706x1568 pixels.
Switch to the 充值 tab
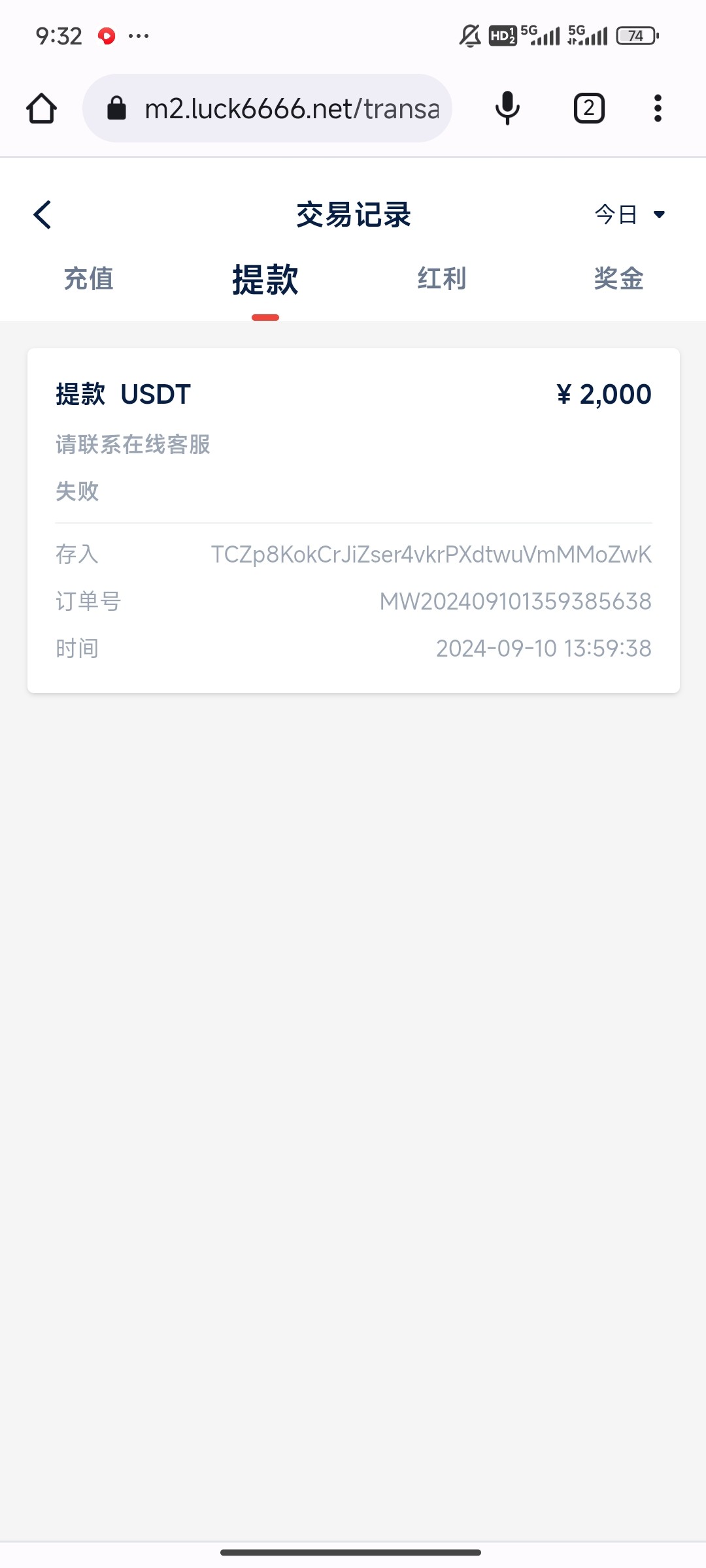coord(90,279)
